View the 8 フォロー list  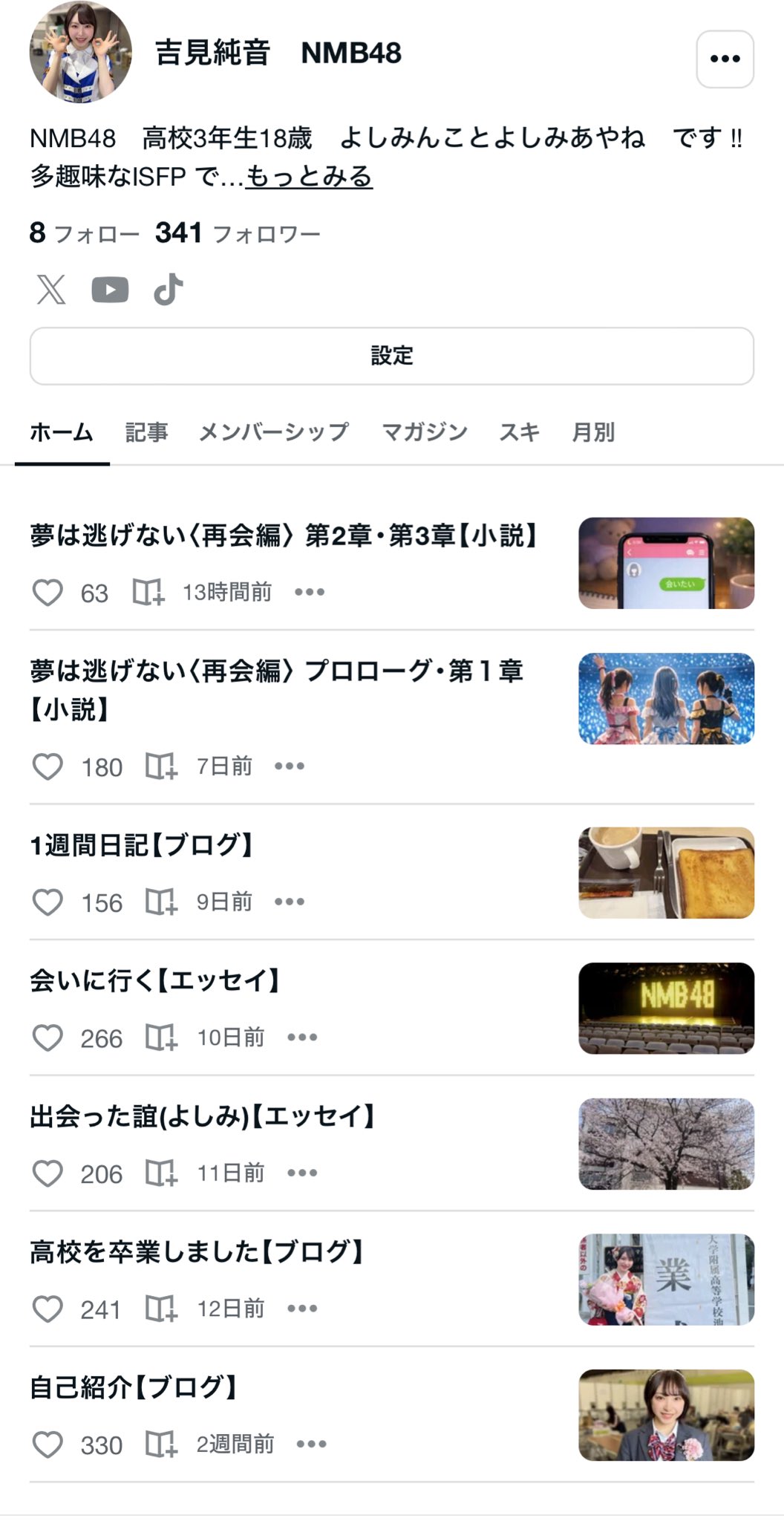[x=84, y=234]
